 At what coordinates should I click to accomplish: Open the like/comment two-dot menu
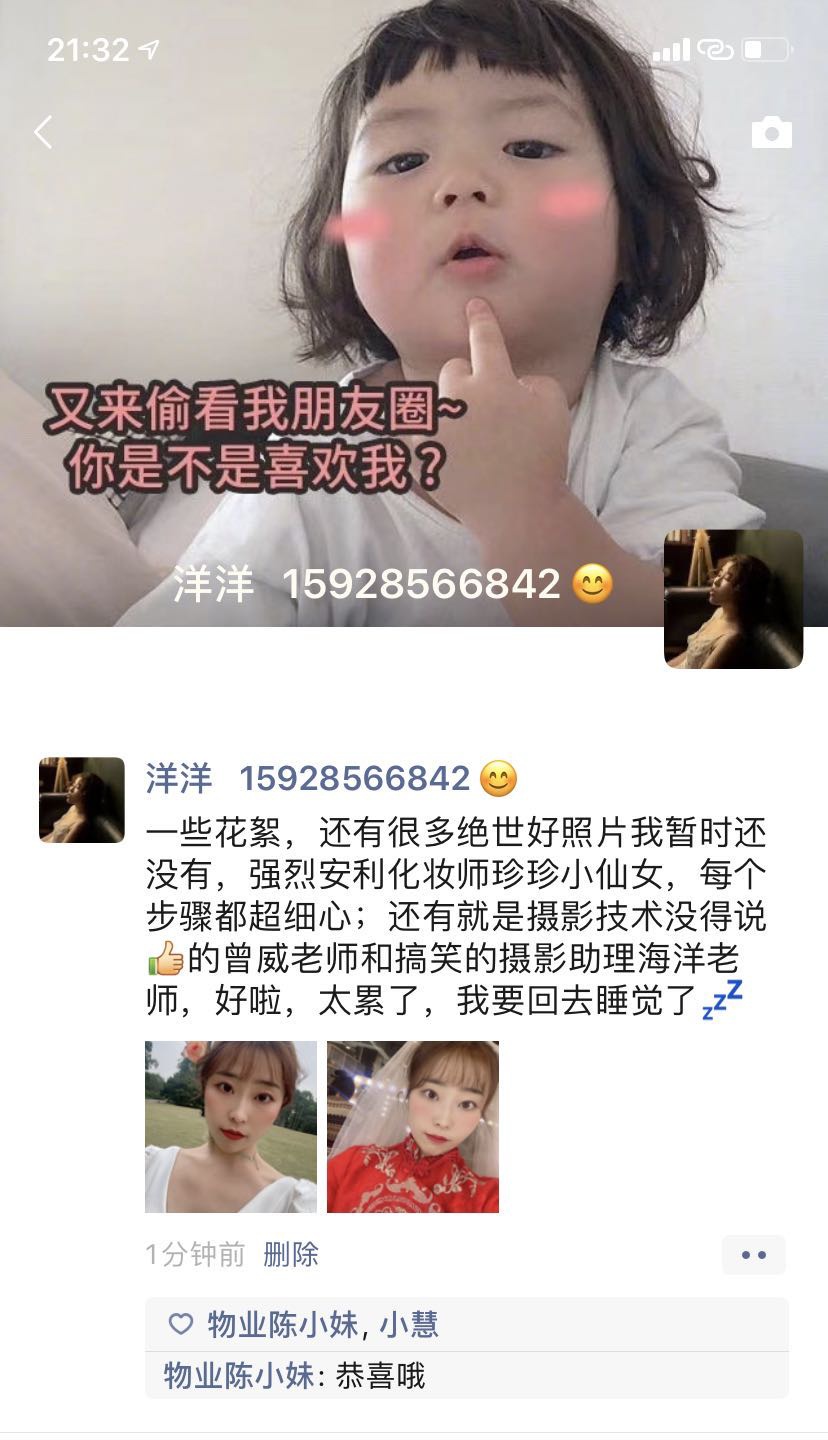pos(753,1255)
